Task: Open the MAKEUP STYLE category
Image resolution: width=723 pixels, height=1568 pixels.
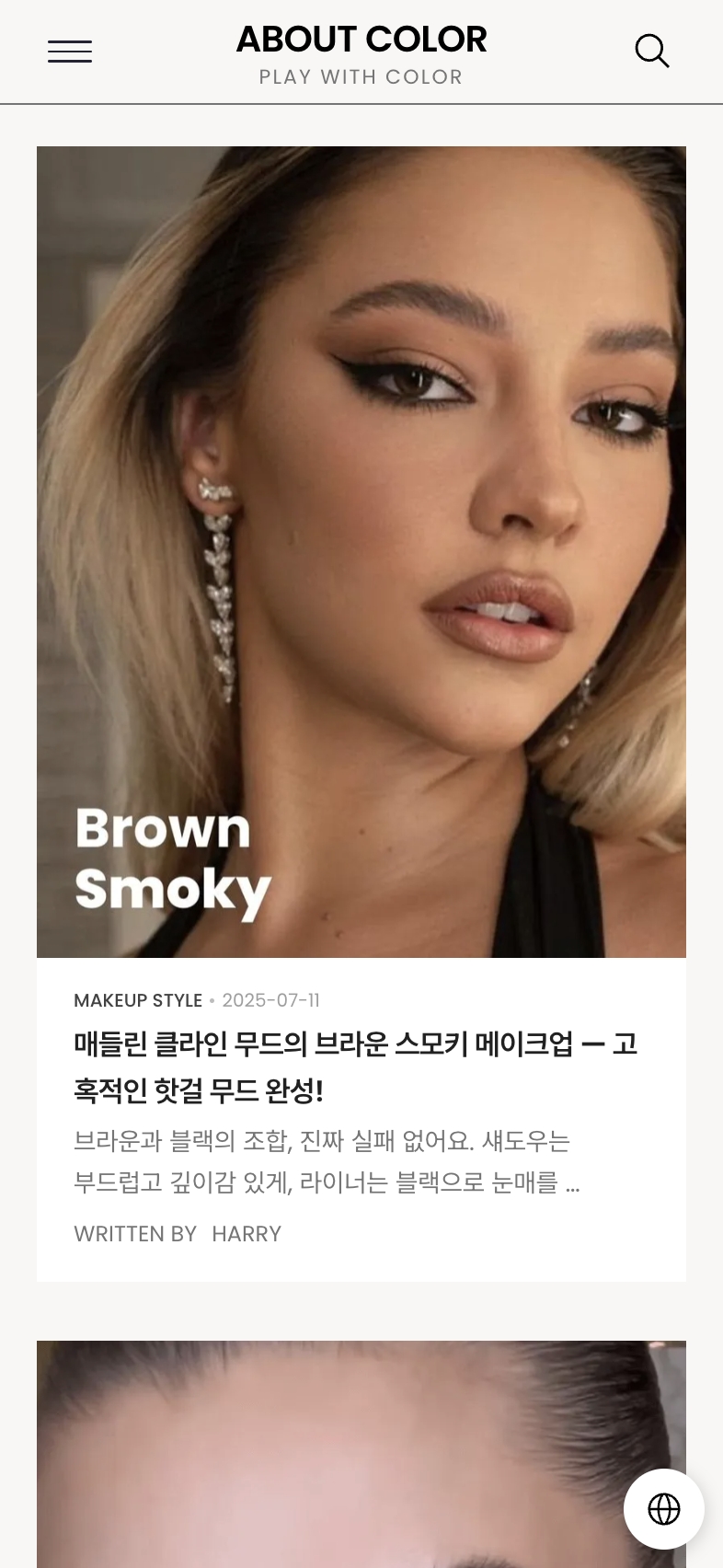Action: [x=138, y=1000]
